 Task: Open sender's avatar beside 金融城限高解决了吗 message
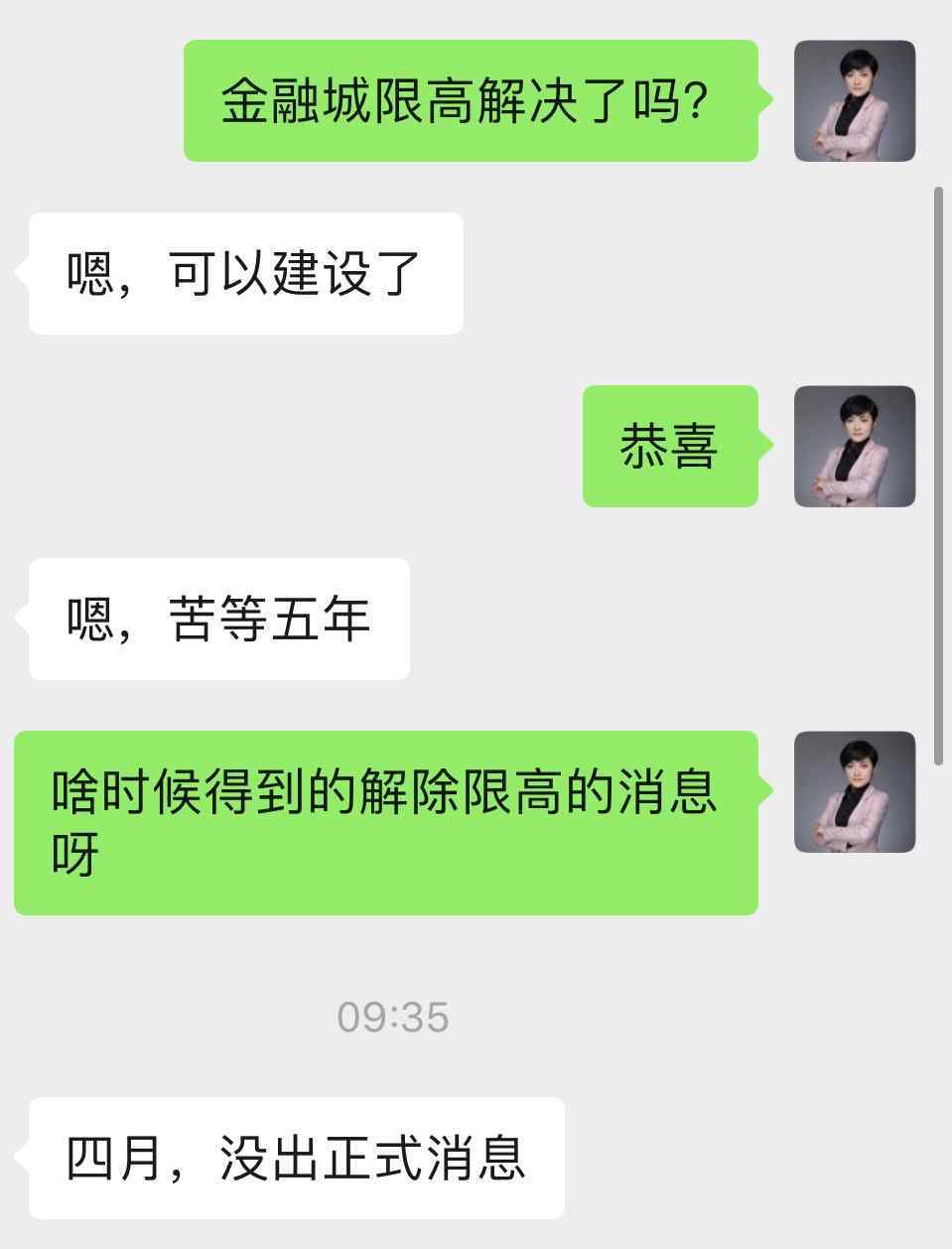click(854, 101)
